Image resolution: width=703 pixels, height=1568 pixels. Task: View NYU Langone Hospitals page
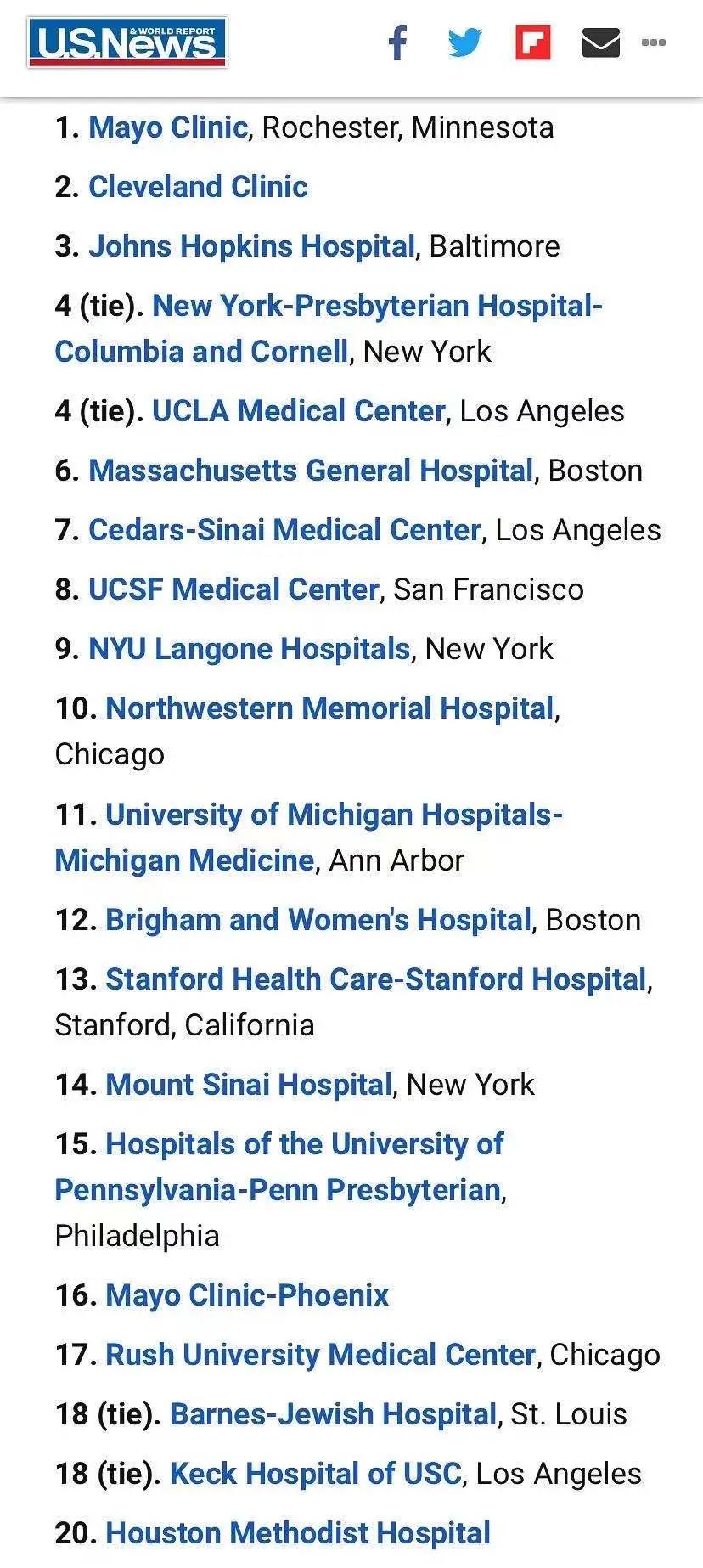(x=250, y=649)
